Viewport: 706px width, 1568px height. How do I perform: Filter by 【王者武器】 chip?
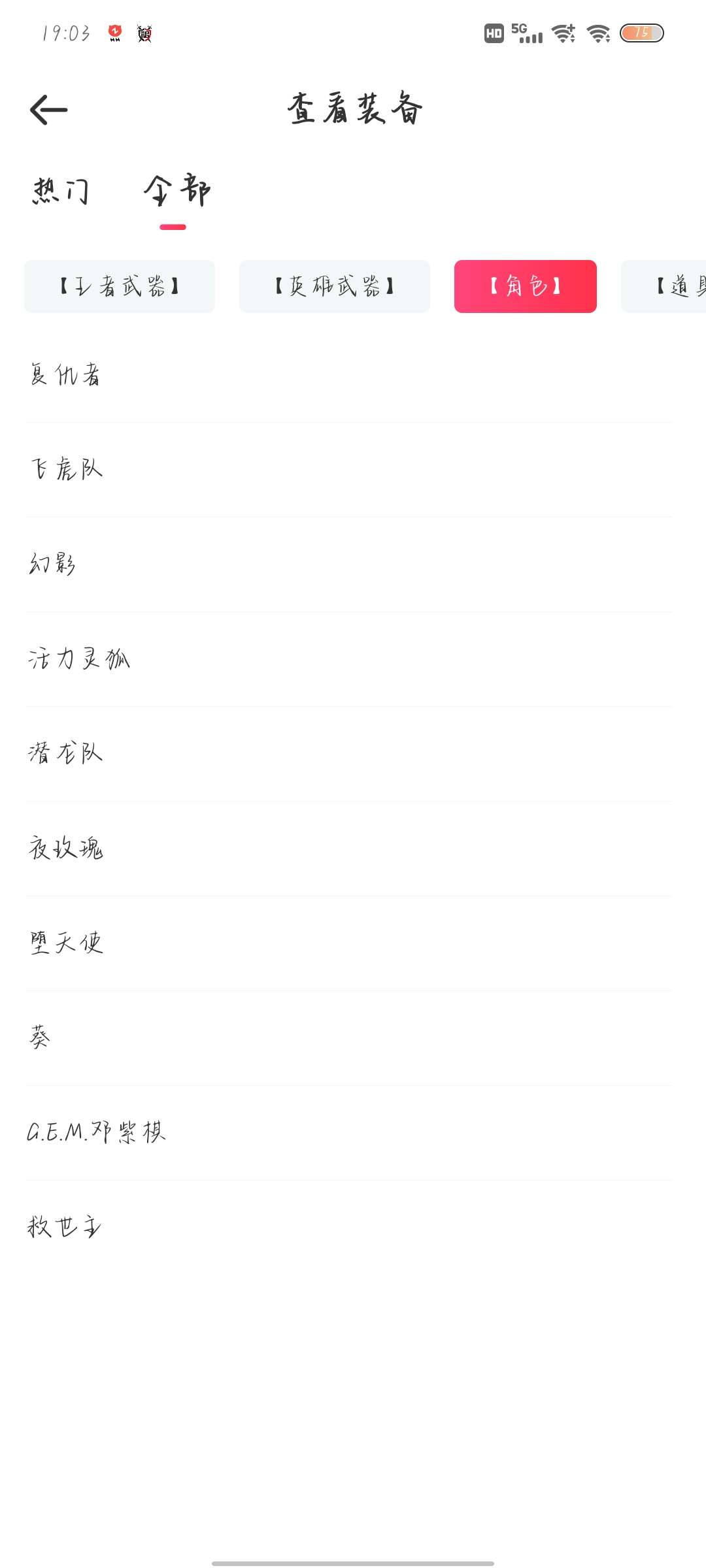120,286
